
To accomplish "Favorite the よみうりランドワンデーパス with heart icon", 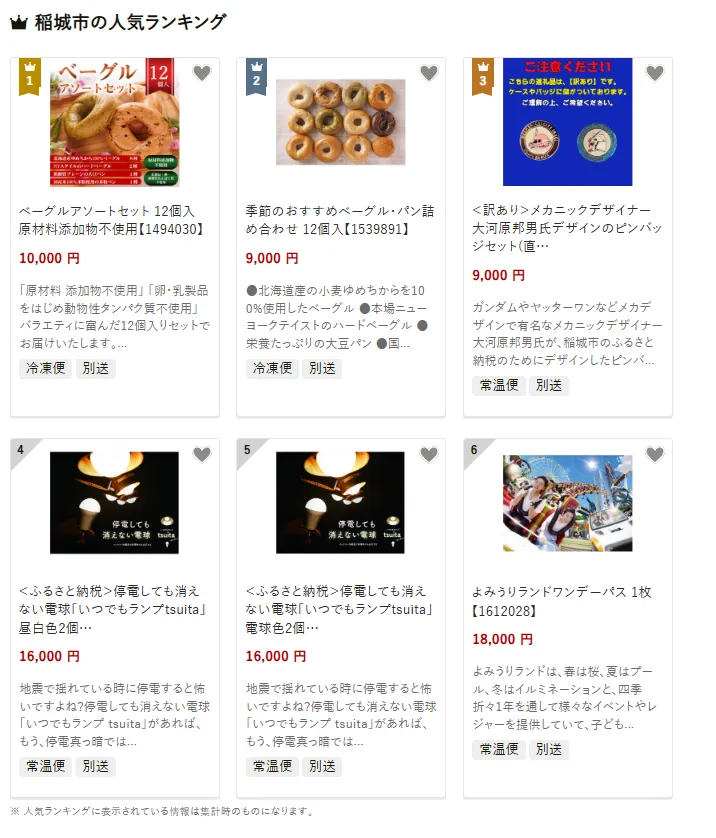I will (655, 455).
